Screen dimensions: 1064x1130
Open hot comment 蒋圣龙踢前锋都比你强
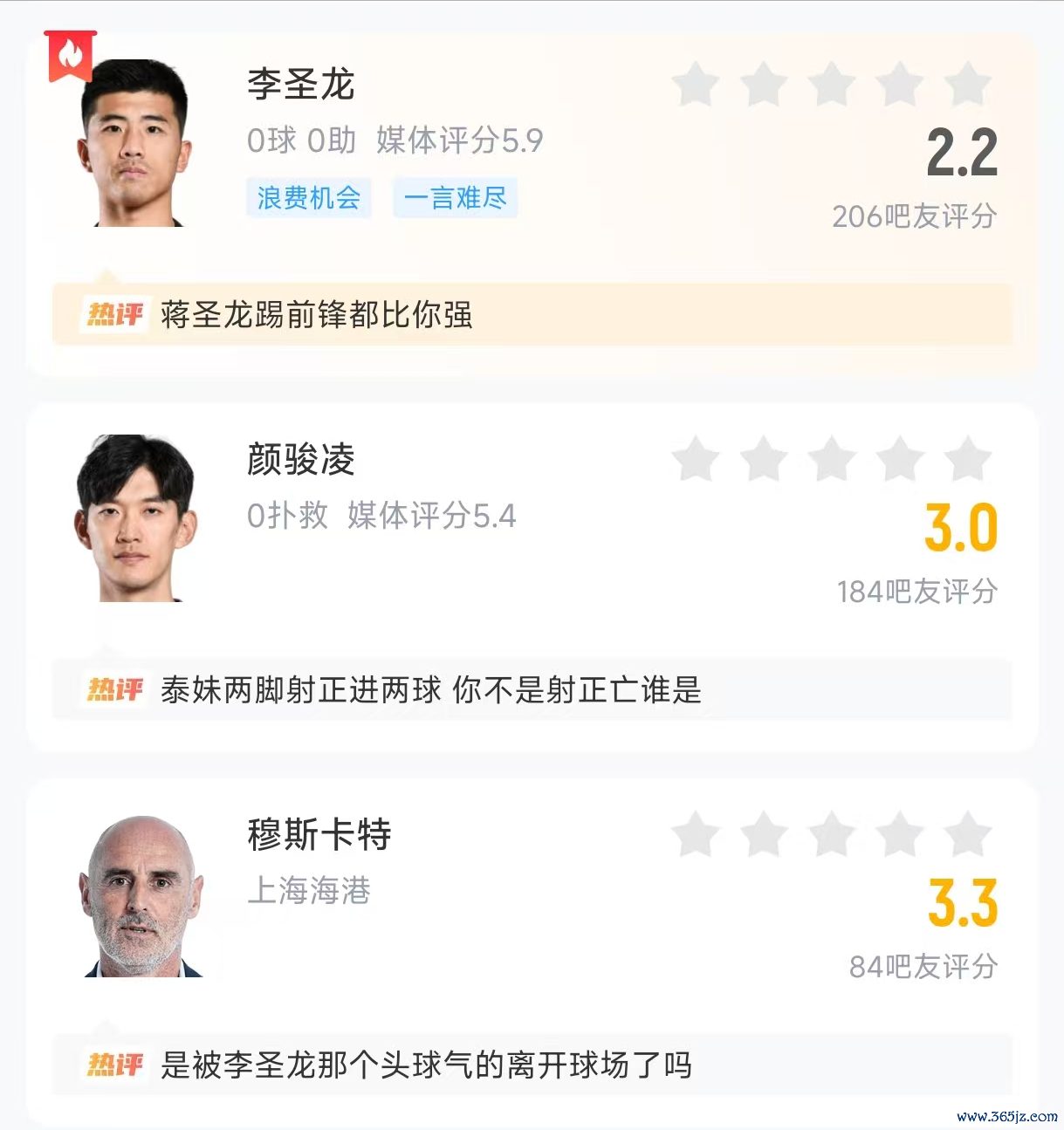531,314
